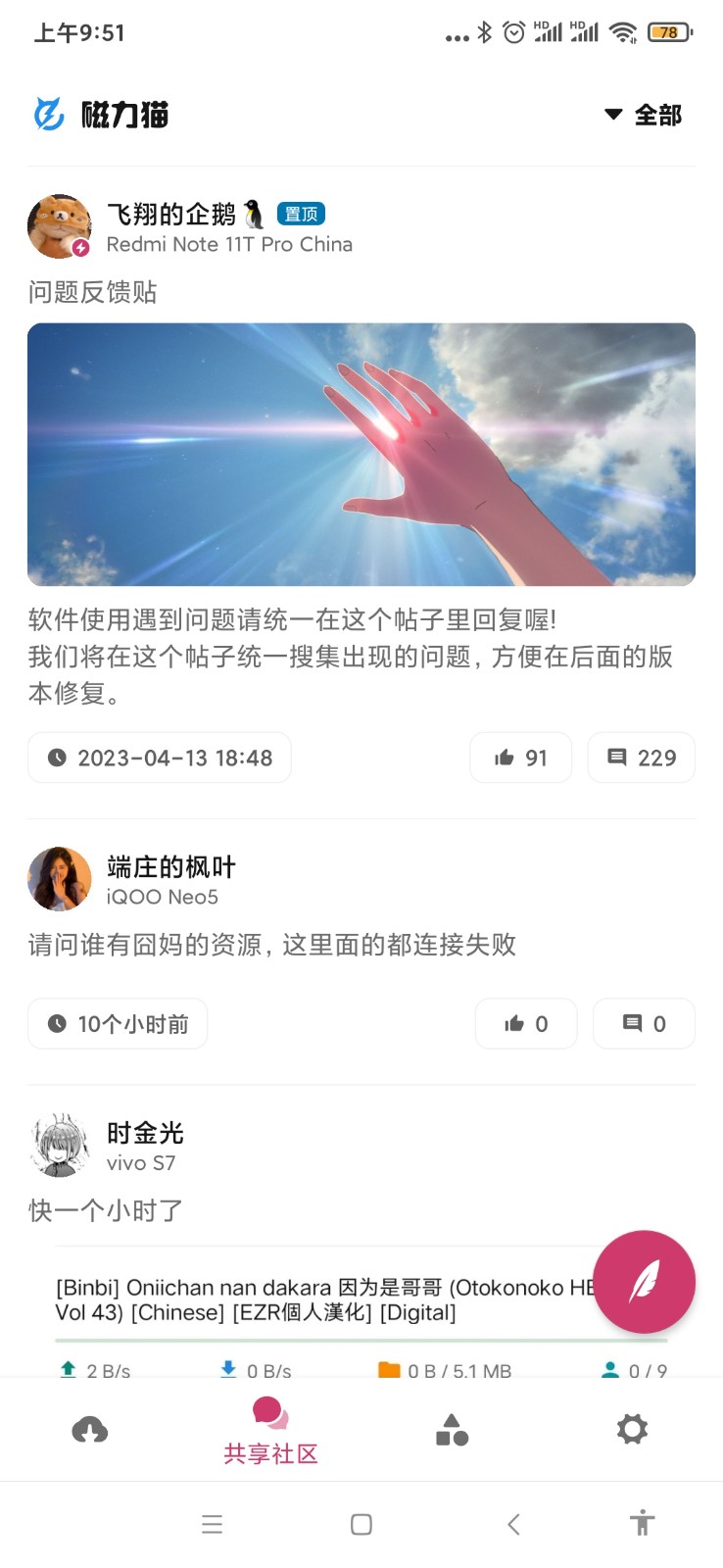
Task: Tap the upload speed arrow icon showing 2 B/s
Action: tap(67, 1370)
